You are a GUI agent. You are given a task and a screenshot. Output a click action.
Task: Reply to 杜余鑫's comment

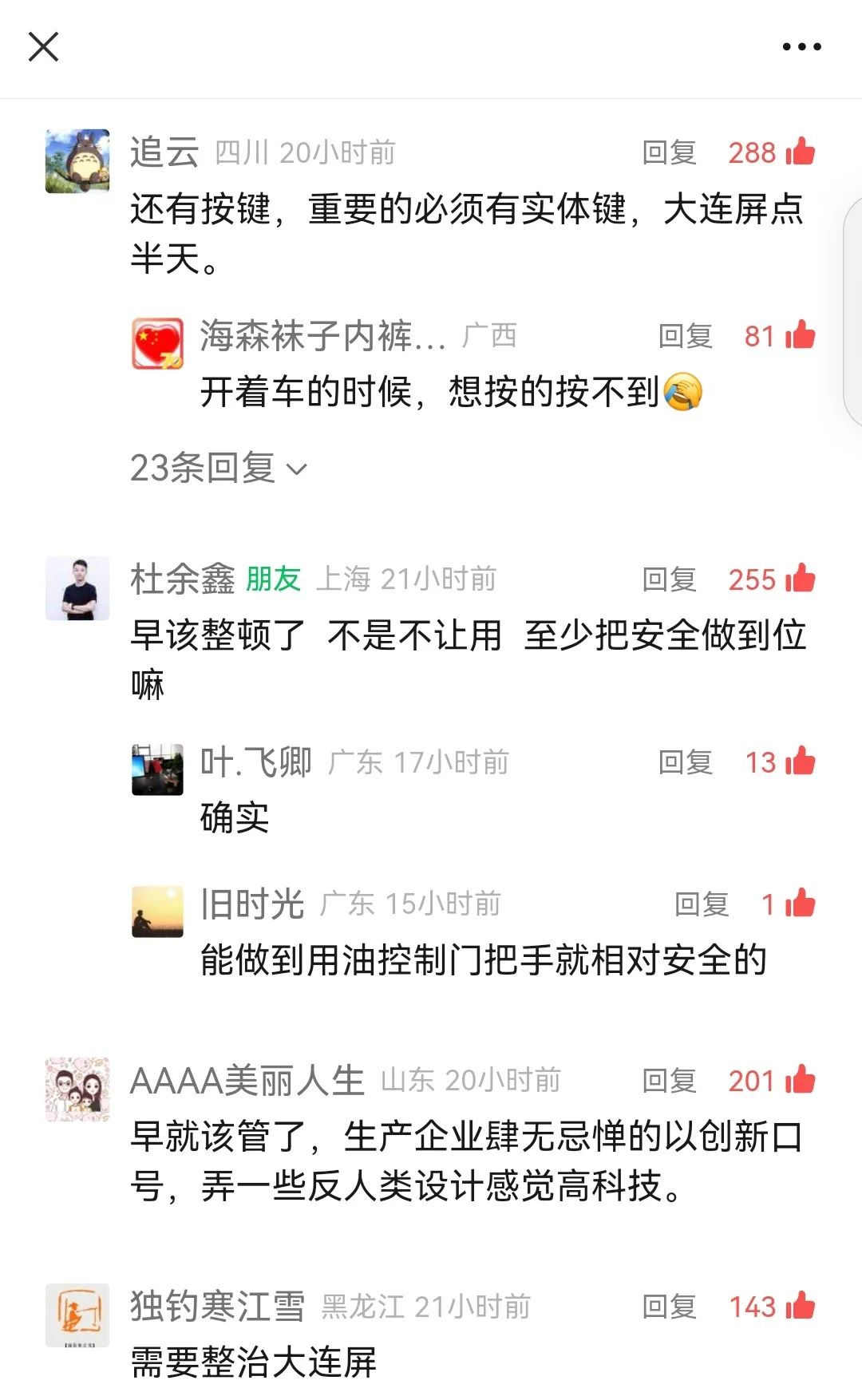tap(669, 579)
